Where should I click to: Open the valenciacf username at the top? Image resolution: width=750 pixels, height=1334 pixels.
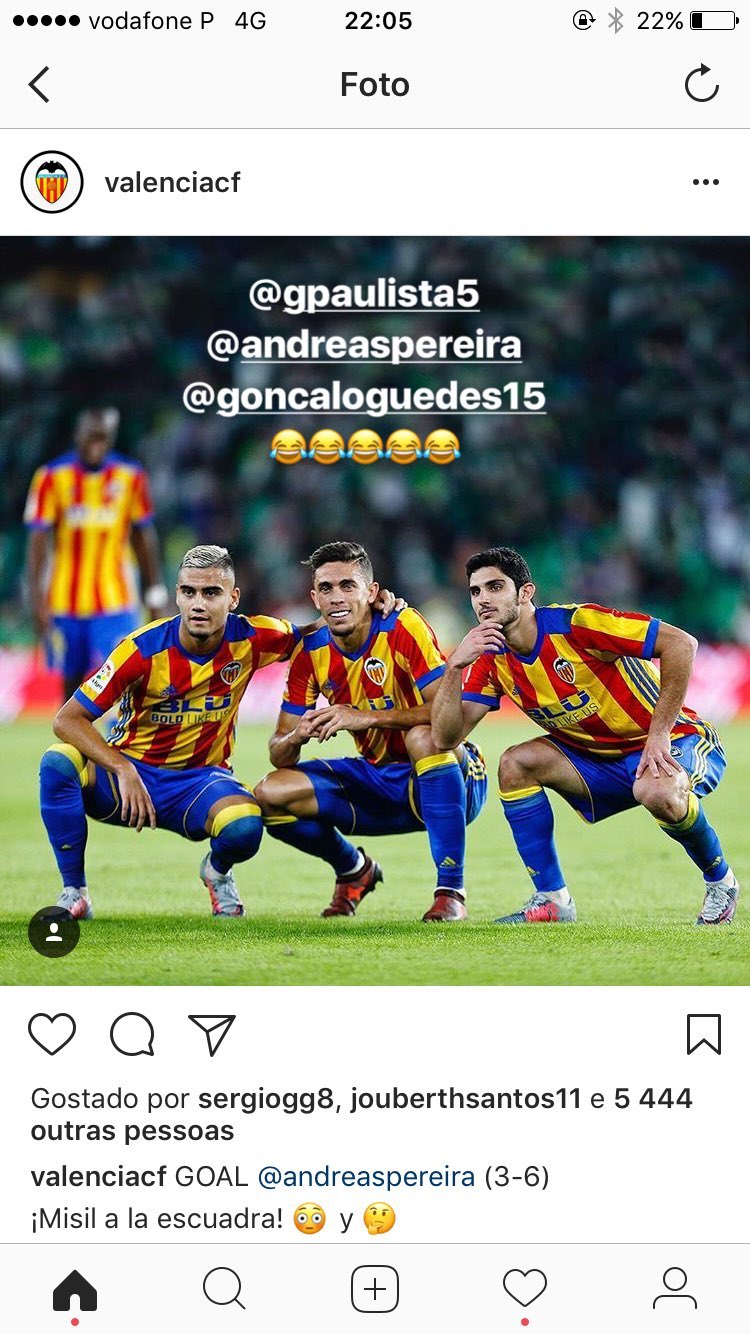(x=172, y=182)
